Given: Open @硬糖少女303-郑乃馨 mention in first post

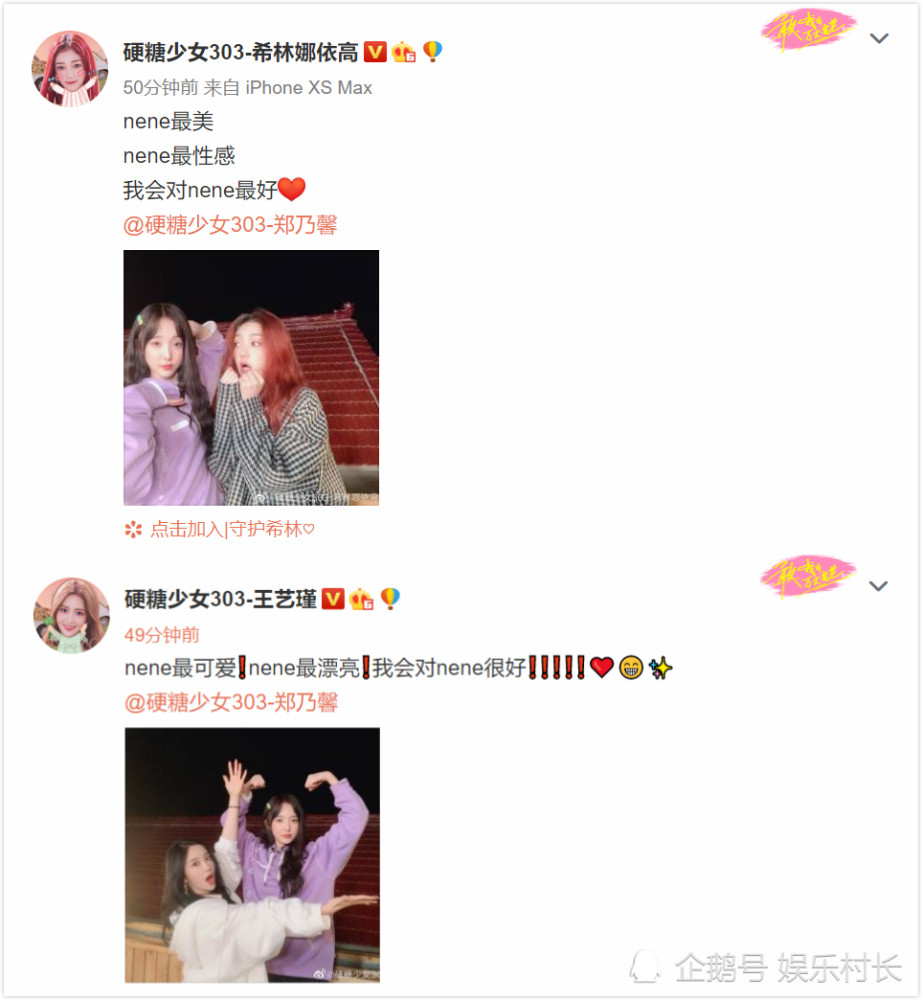Looking at the screenshot, I should [233, 224].
